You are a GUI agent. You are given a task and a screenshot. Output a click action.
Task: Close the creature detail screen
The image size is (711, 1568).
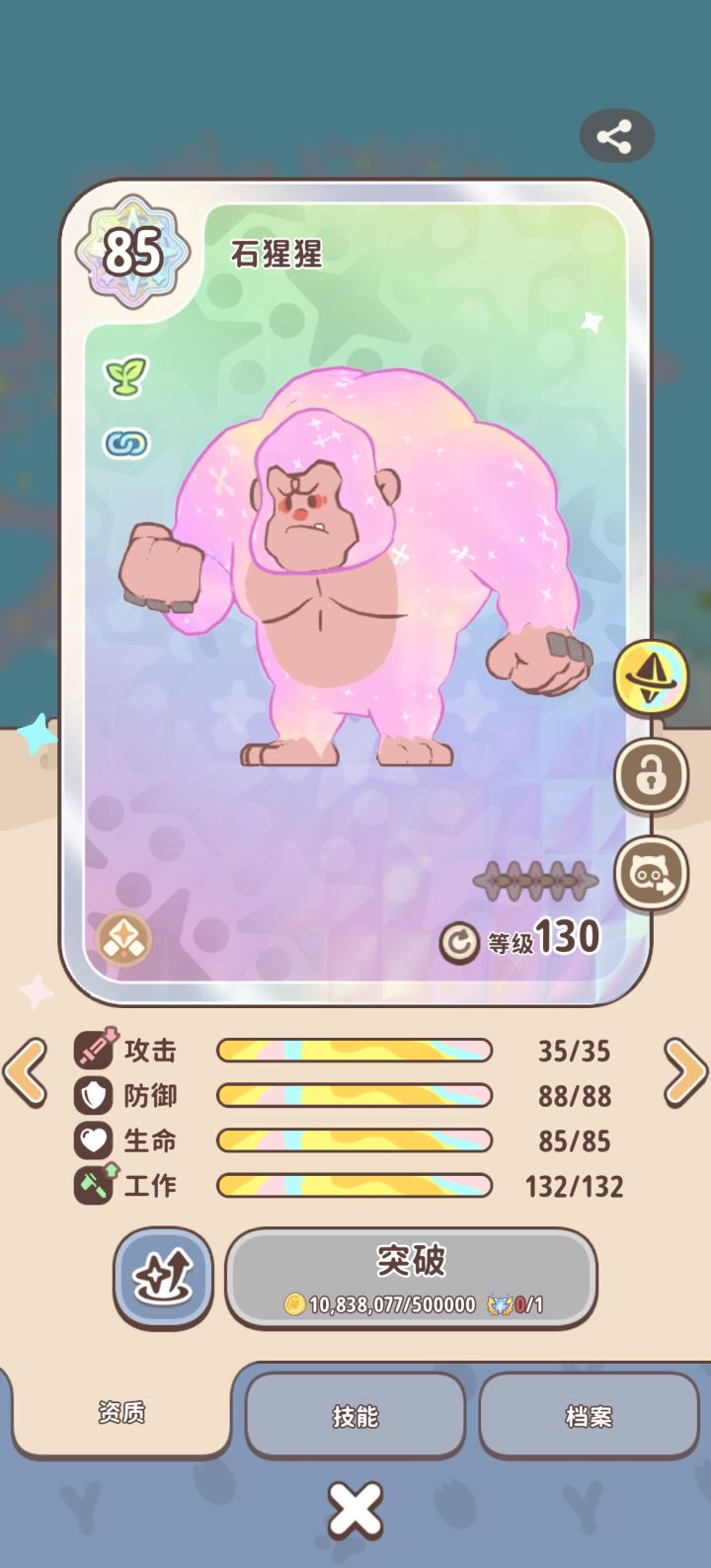pos(355,1511)
